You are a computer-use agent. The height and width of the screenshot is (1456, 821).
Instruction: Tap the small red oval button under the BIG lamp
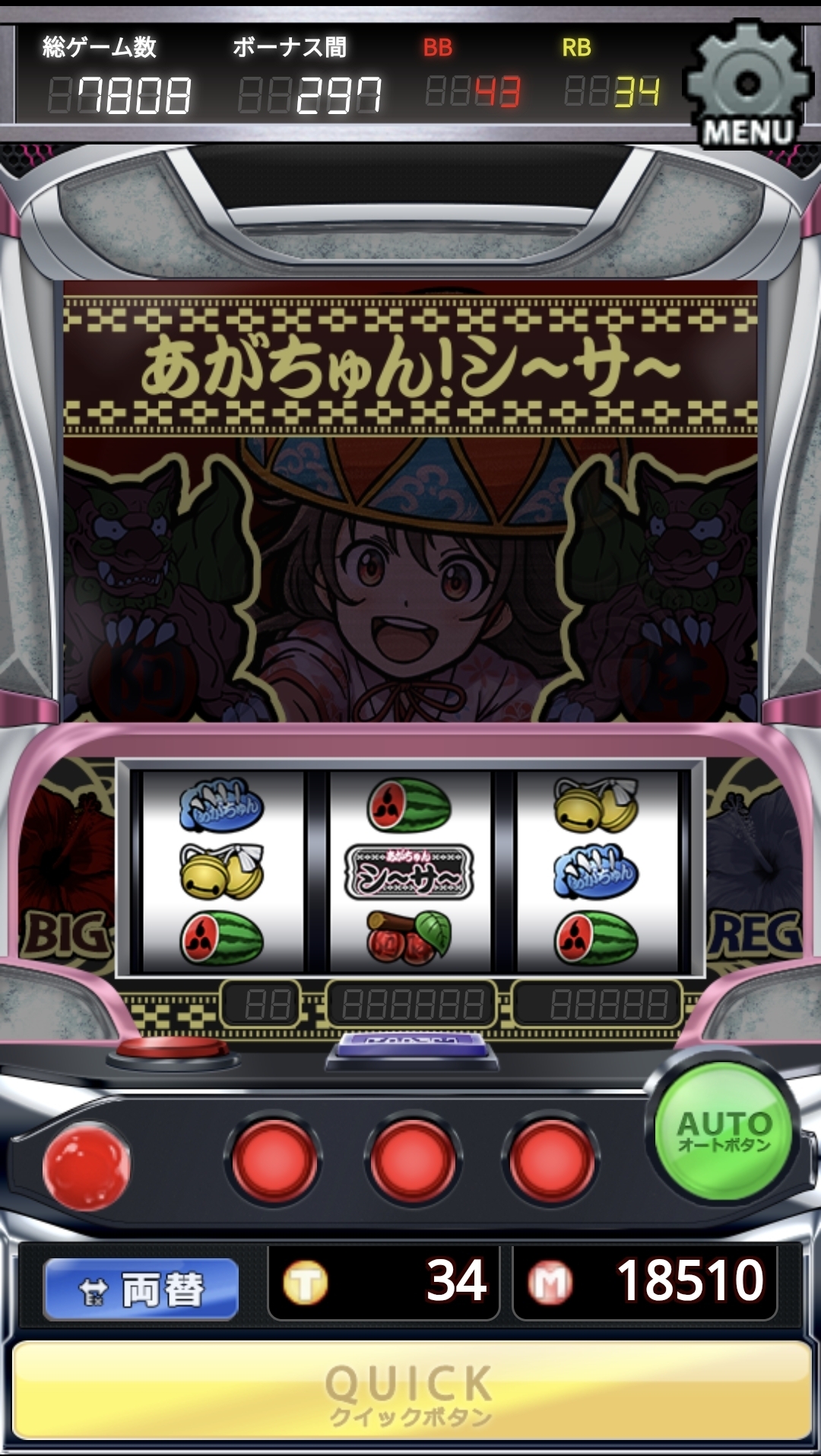(172, 1048)
